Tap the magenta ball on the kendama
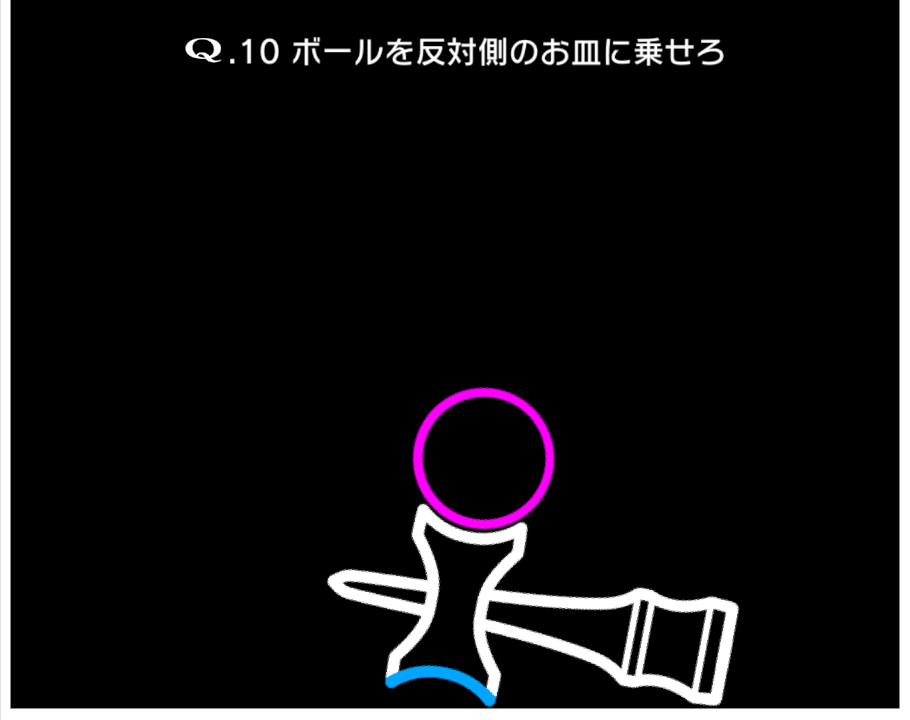This screenshot has height=720, width=910. (x=483, y=458)
